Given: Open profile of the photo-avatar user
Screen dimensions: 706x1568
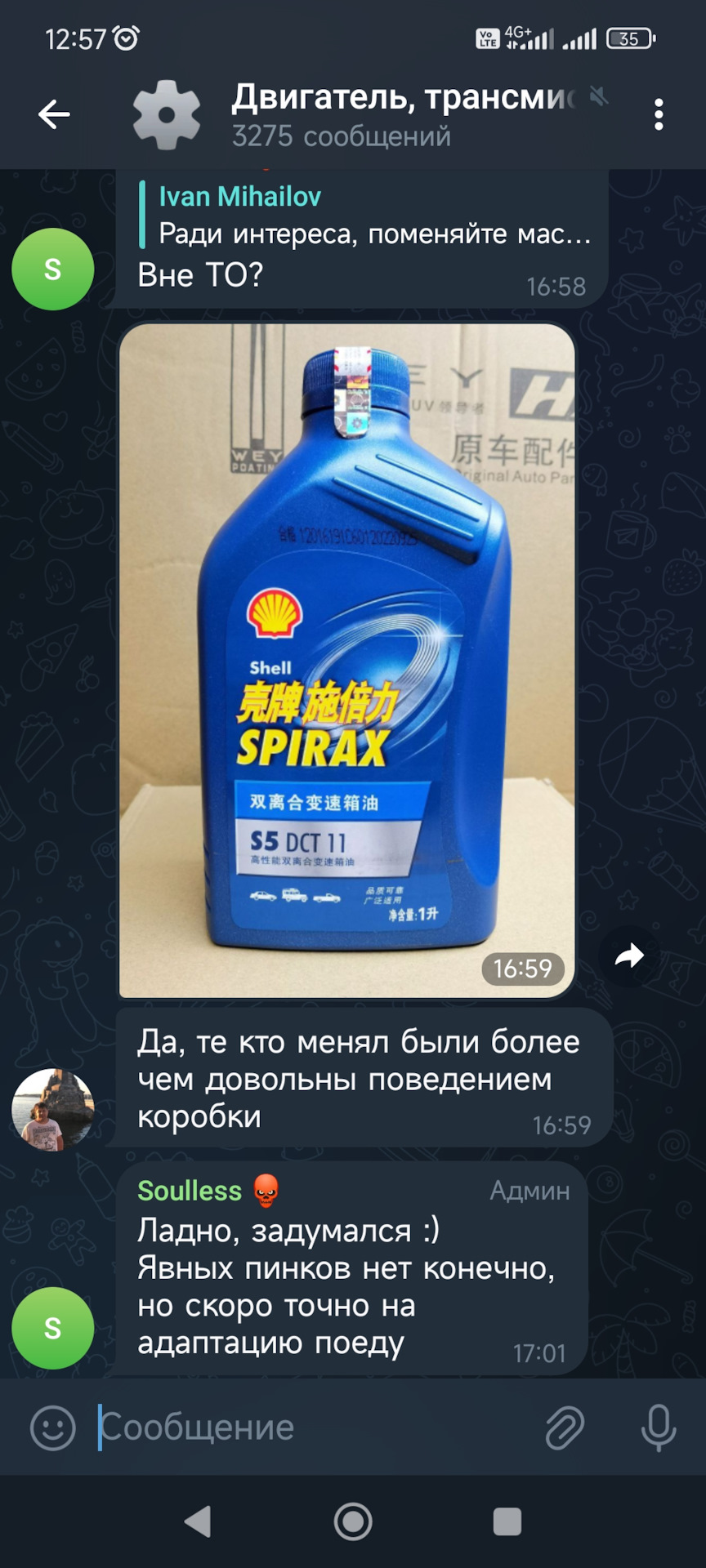Looking at the screenshot, I should click(x=53, y=1110).
